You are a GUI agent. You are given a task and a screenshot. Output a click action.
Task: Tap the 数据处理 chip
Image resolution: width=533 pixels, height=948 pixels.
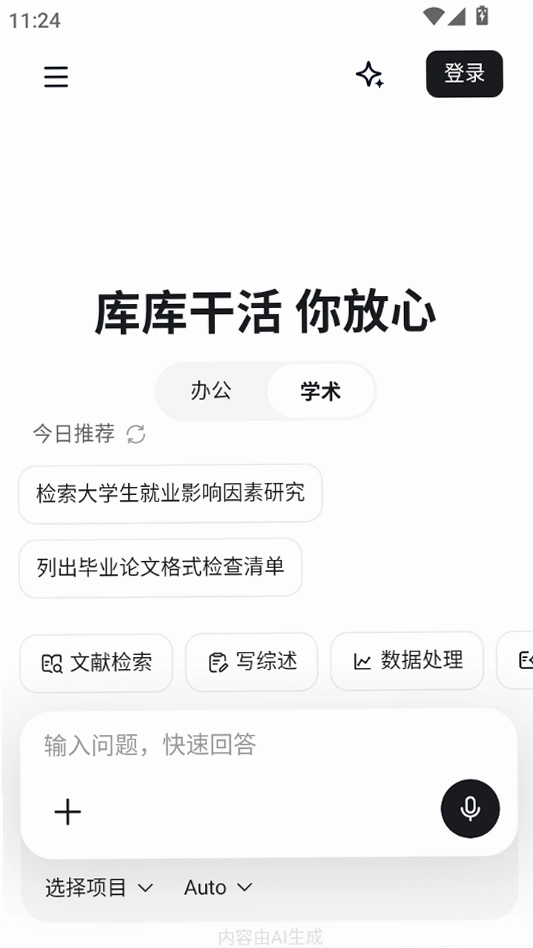click(x=407, y=661)
